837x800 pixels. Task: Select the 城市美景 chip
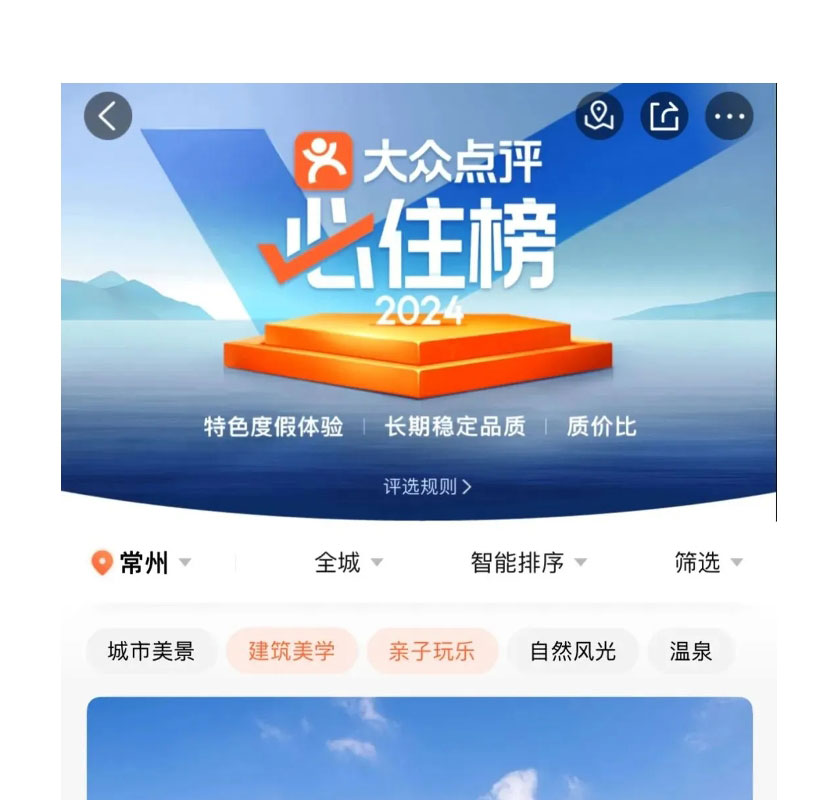click(151, 652)
